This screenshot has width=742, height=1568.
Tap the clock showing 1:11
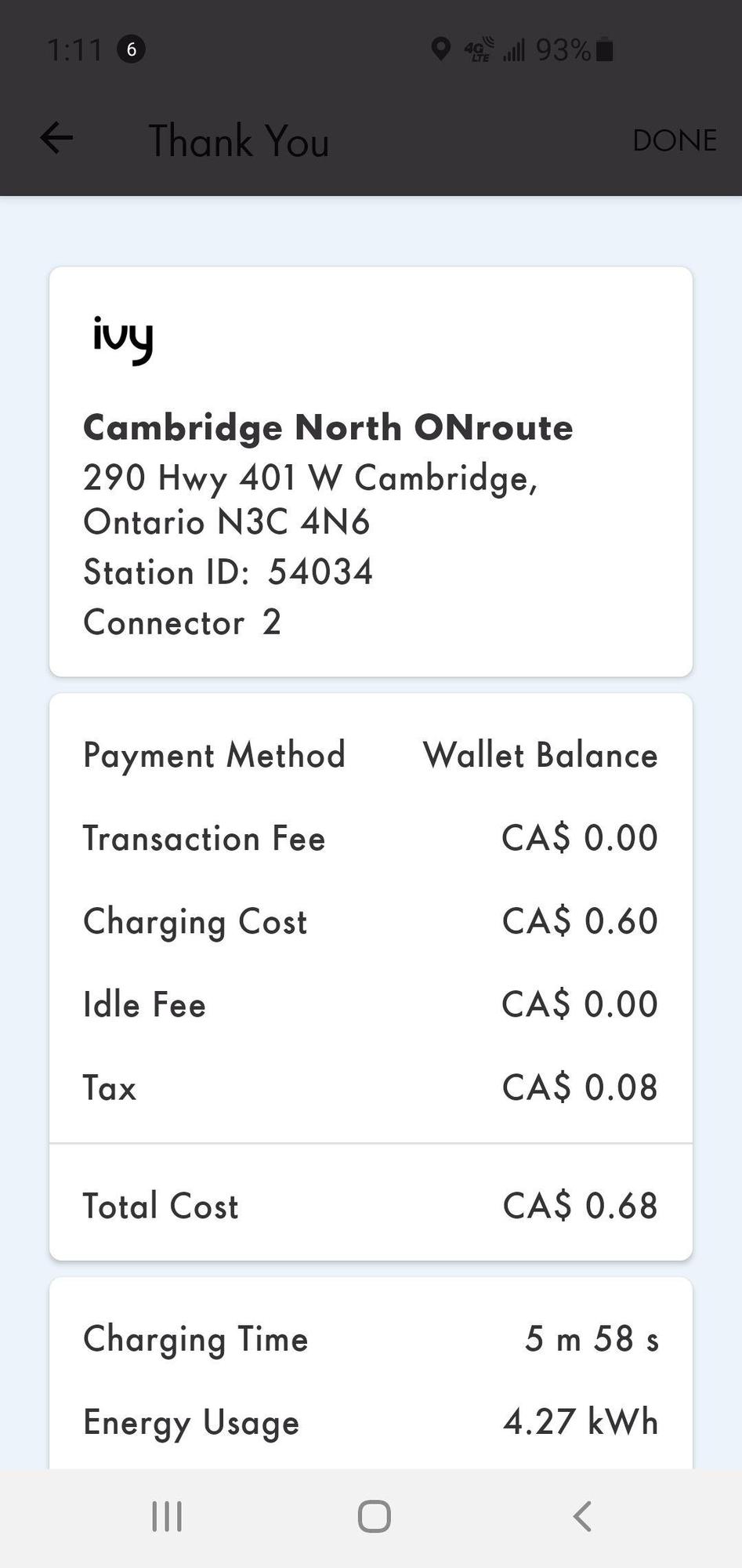(74, 49)
